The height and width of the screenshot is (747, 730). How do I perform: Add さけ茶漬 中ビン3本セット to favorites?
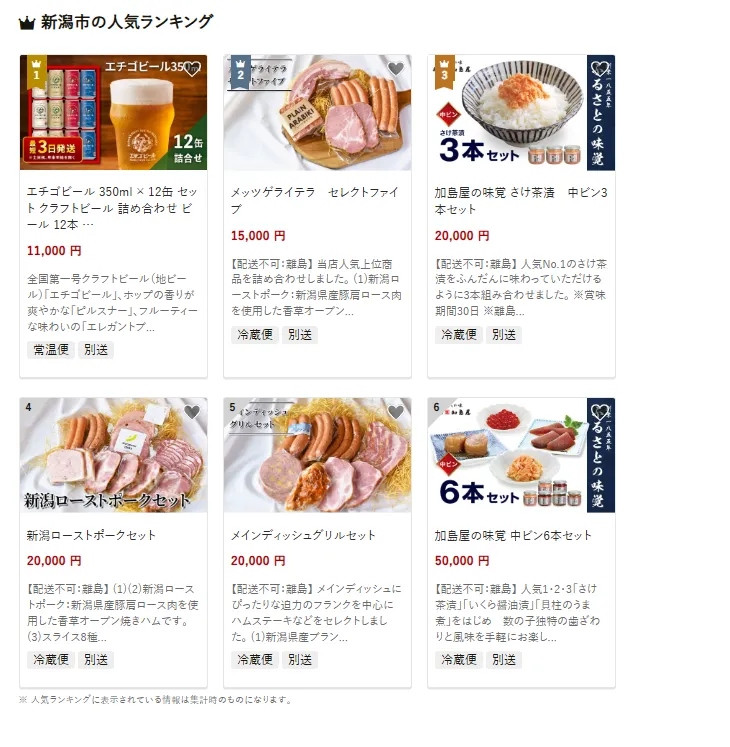[x=600, y=69]
